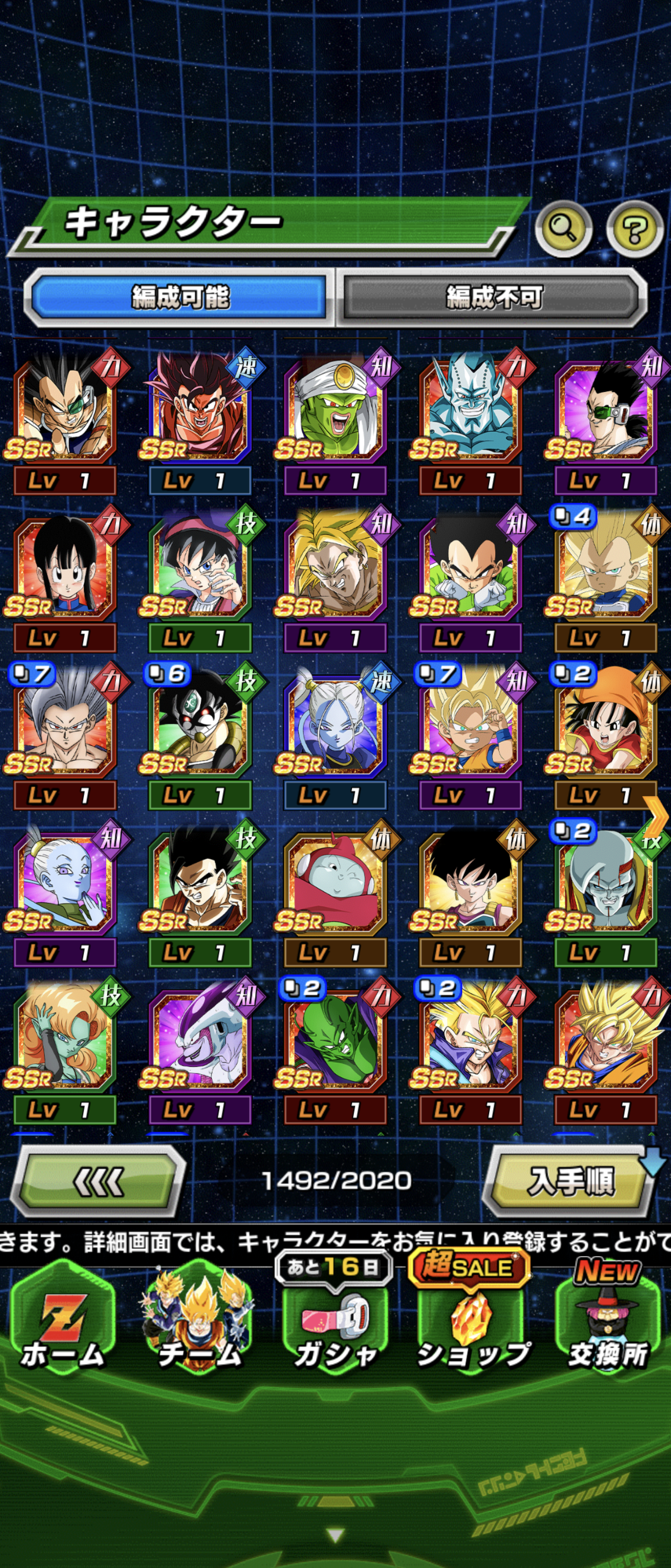
Task: Select the masked character card with x6 badge
Action: tap(200, 724)
